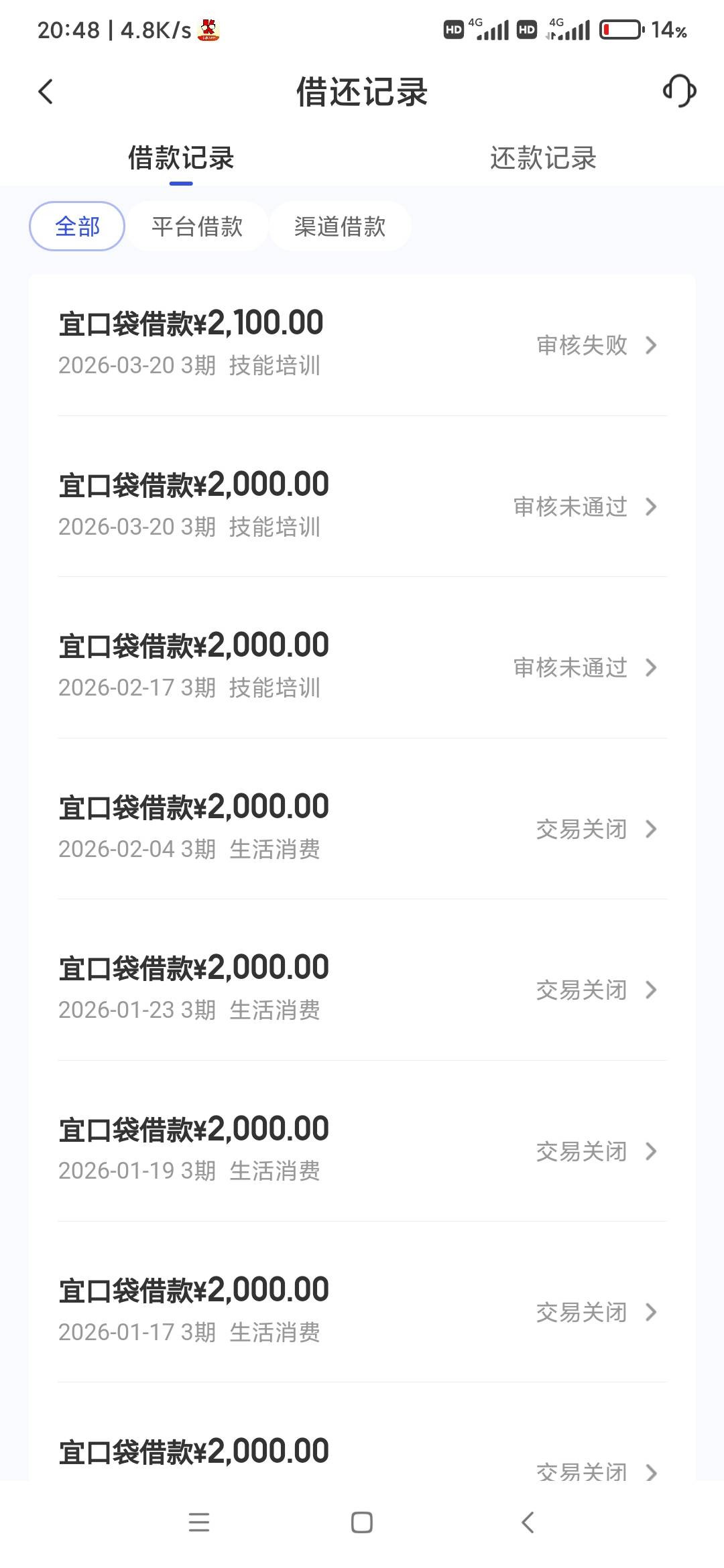
Task: View loan record dated 2026-01-17
Action: [x=362, y=1311]
